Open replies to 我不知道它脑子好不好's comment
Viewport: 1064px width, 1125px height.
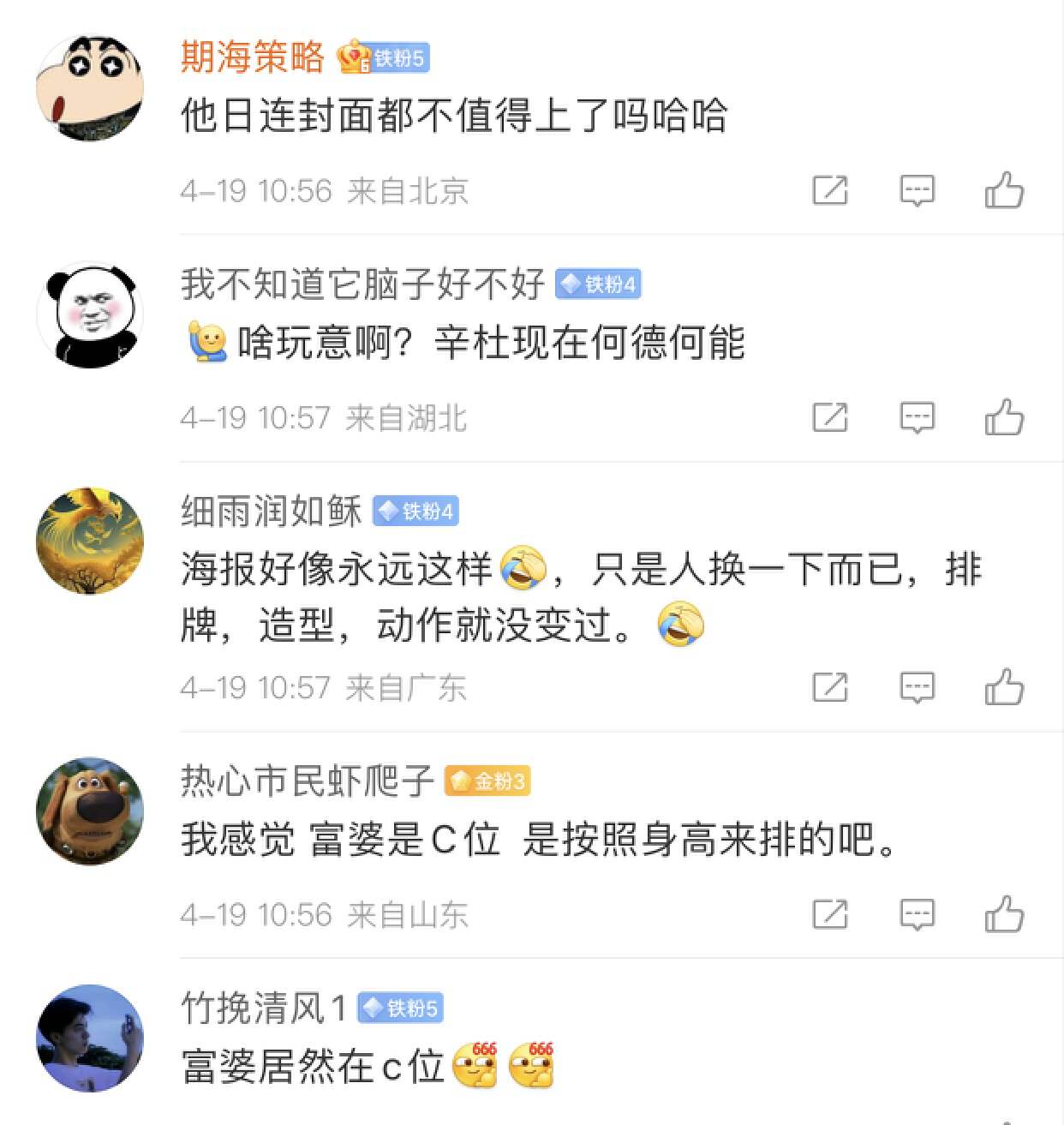(917, 417)
